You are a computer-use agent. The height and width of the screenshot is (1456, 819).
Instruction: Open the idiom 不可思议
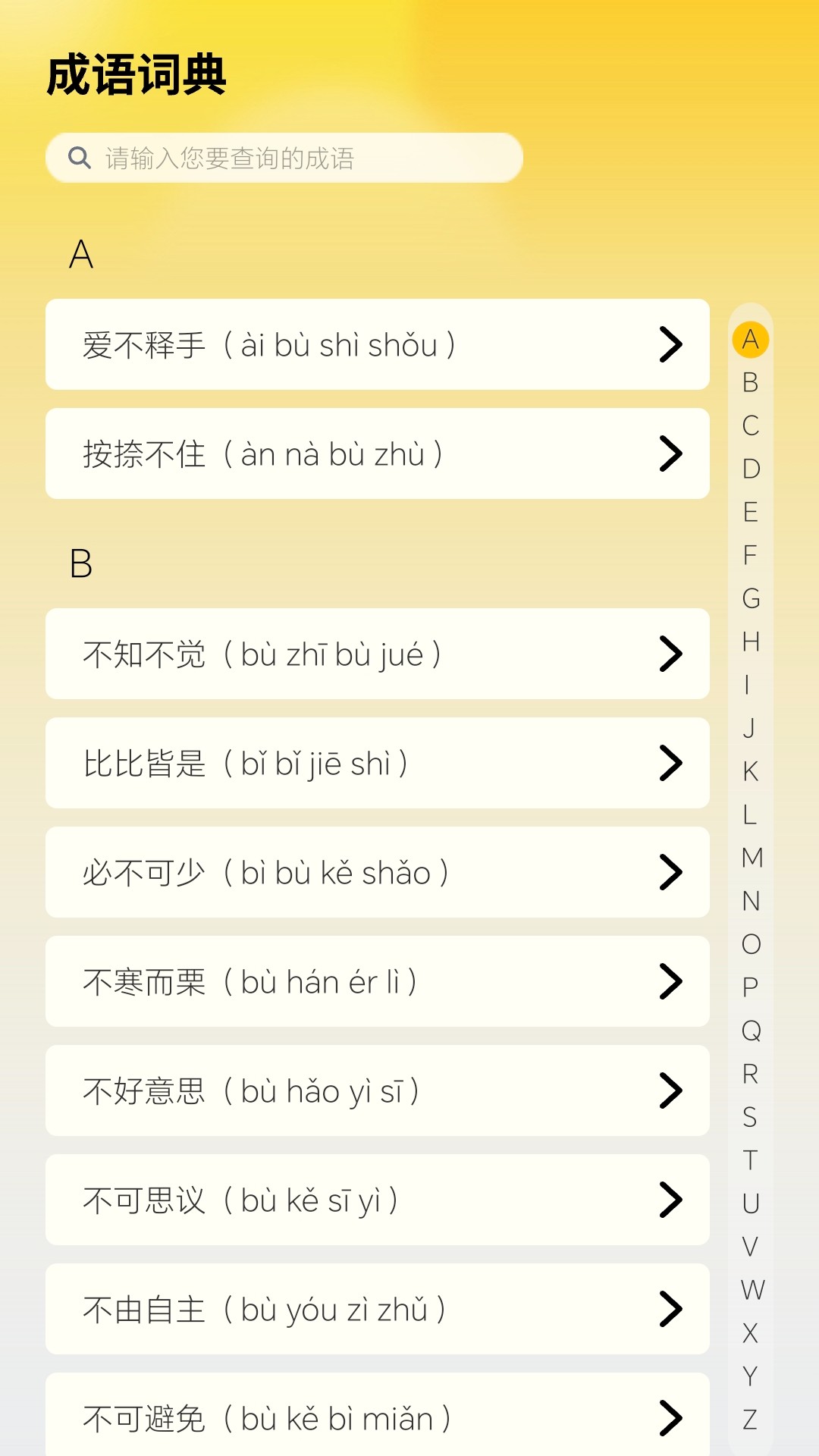[x=377, y=1200]
